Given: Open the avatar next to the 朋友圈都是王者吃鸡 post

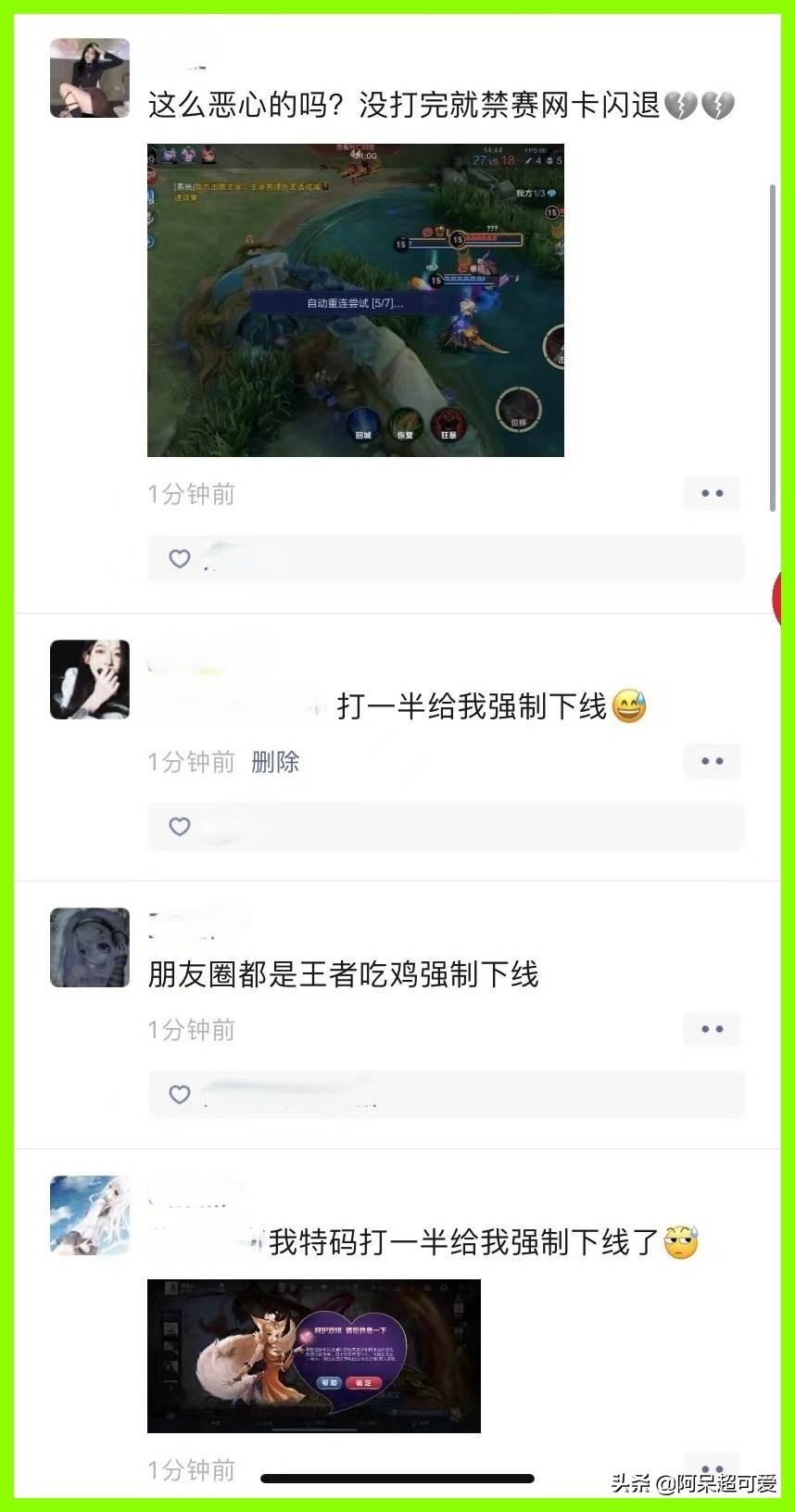Looking at the screenshot, I should pos(89,947).
